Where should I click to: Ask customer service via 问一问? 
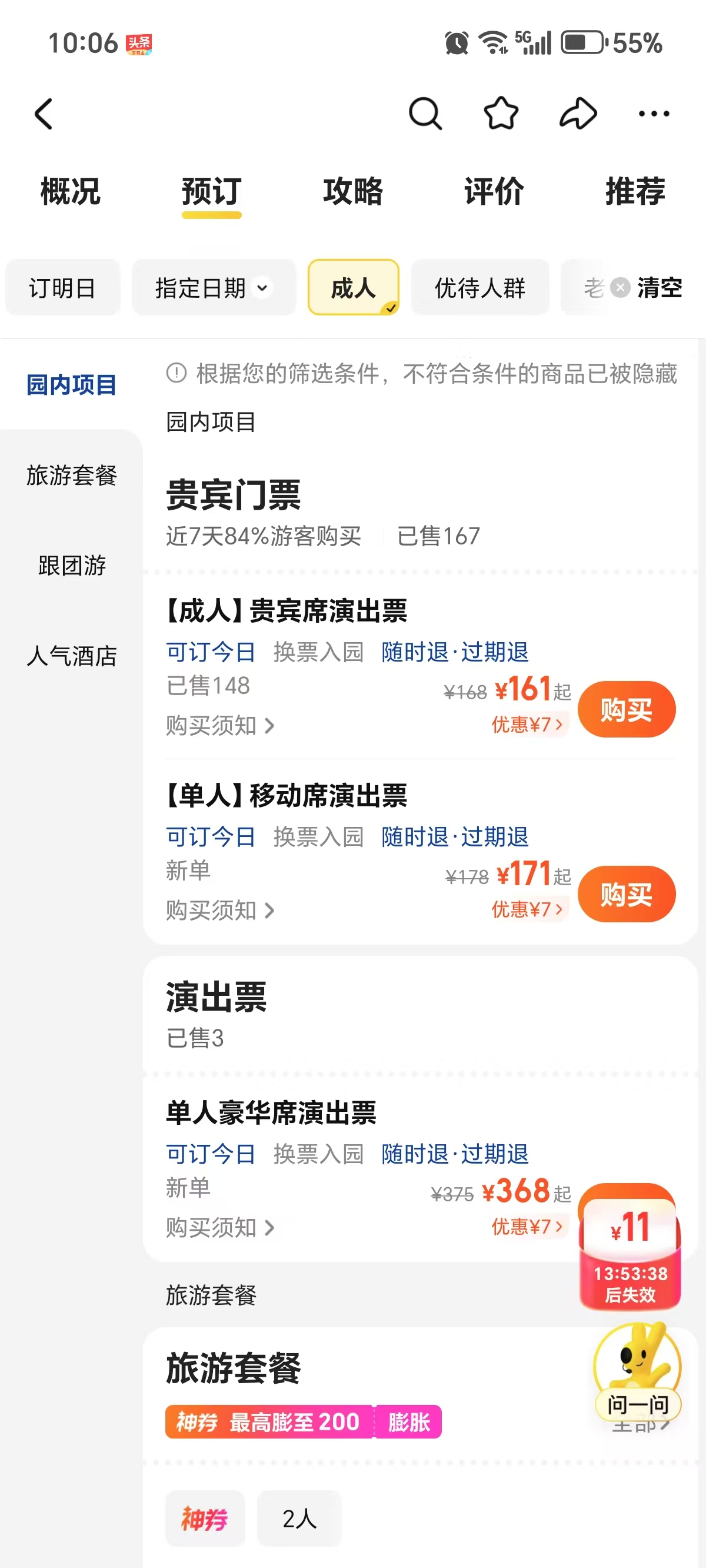tap(637, 1405)
